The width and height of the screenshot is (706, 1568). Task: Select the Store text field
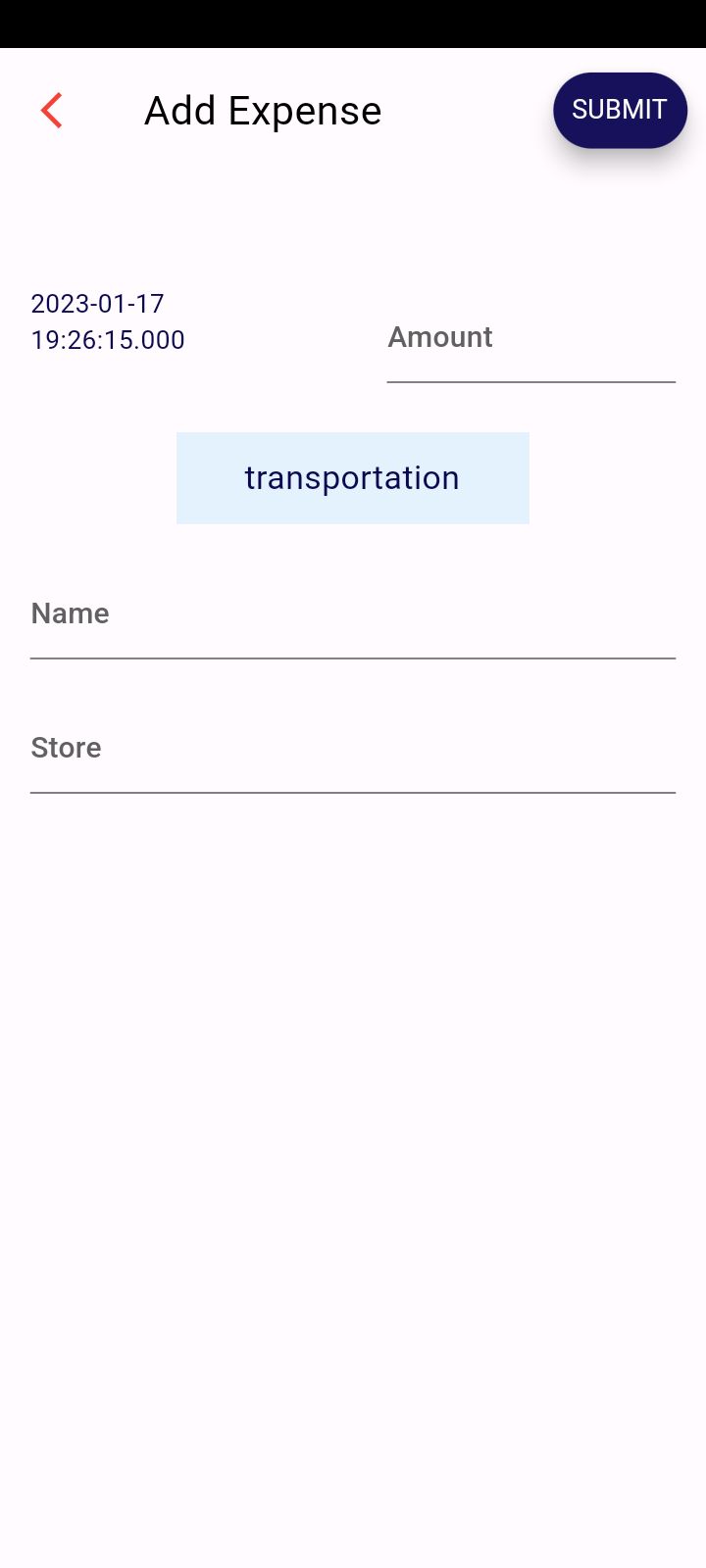(353, 750)
